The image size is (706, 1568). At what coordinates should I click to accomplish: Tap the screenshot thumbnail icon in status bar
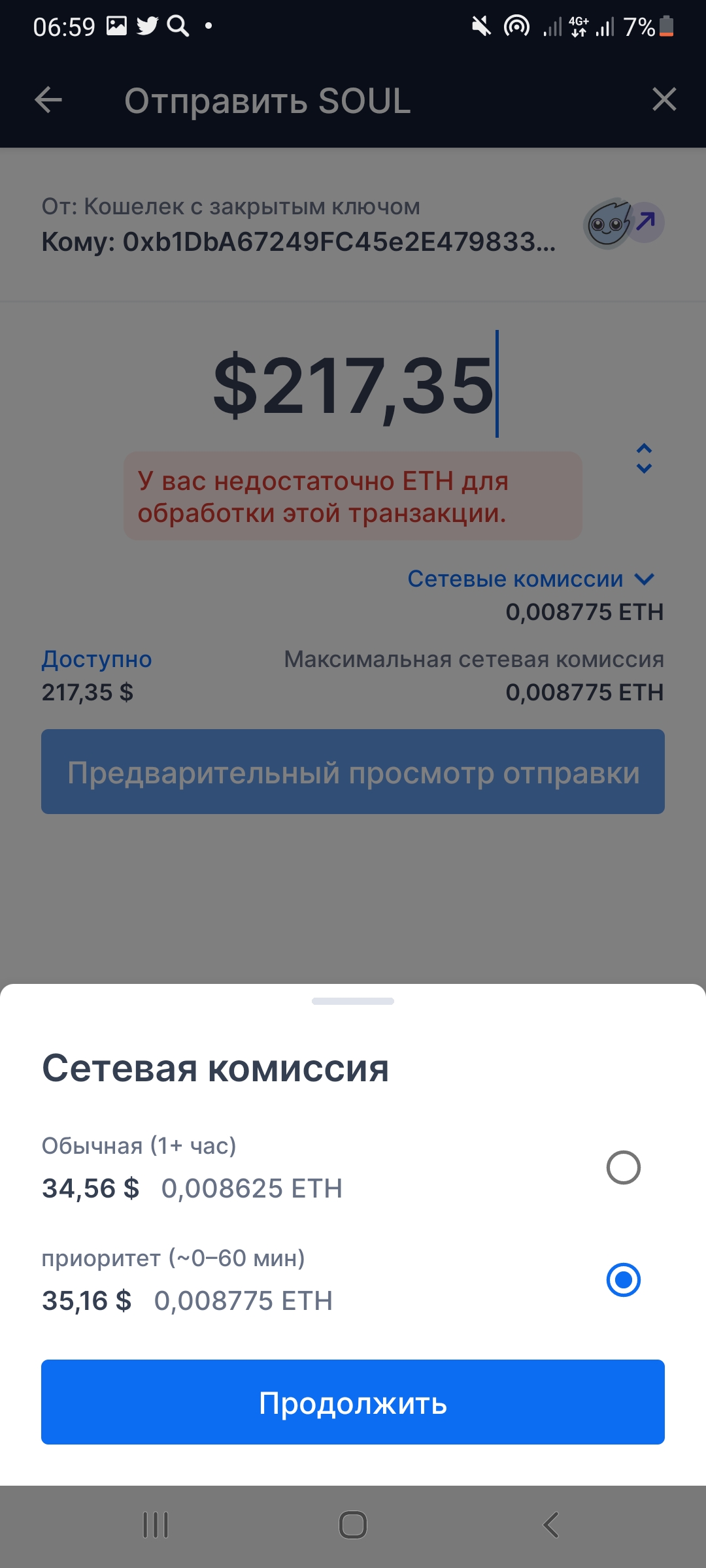click(115, 26)
